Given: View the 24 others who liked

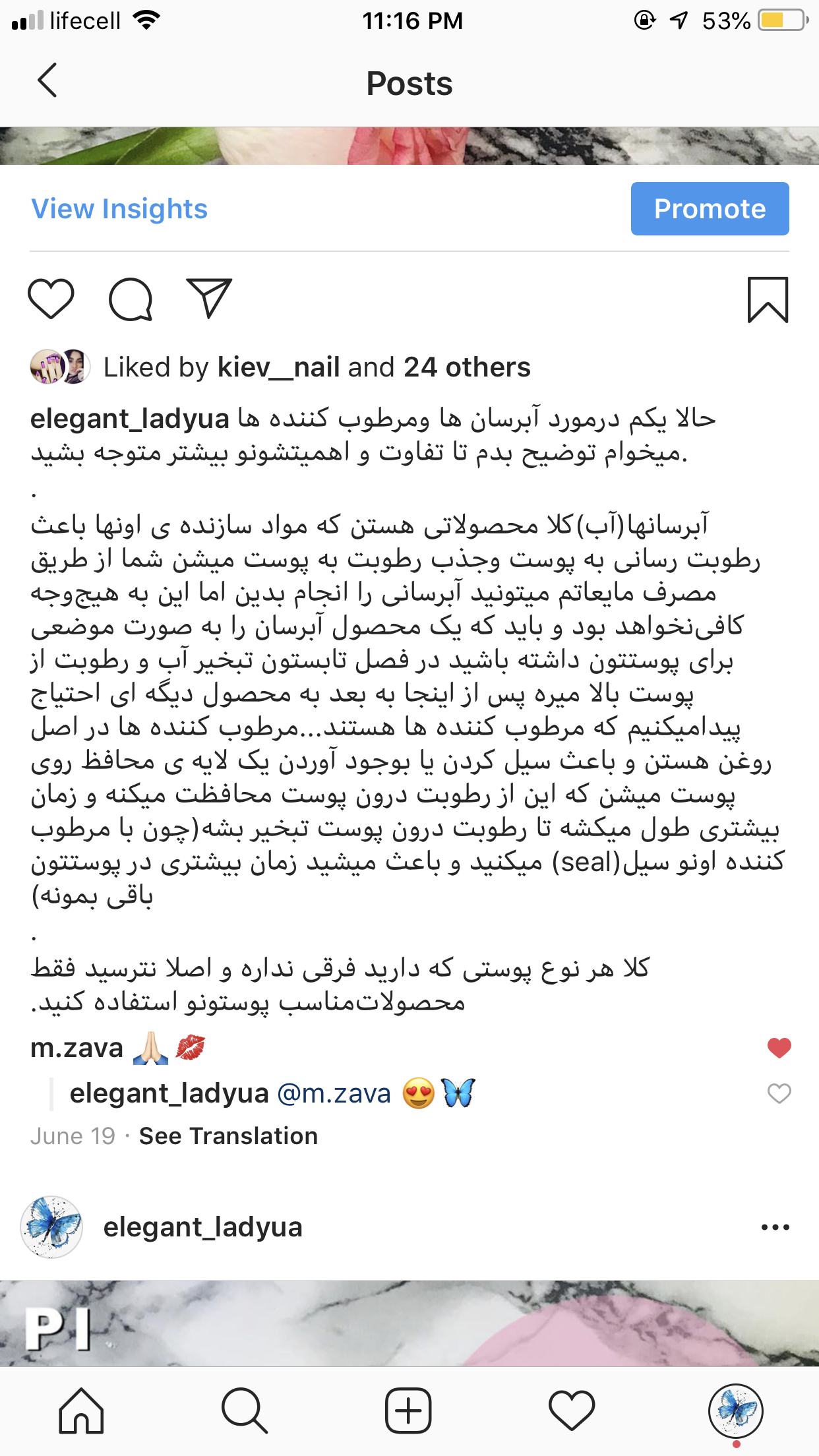Looking at the screenshot, I should coord(467,367).
